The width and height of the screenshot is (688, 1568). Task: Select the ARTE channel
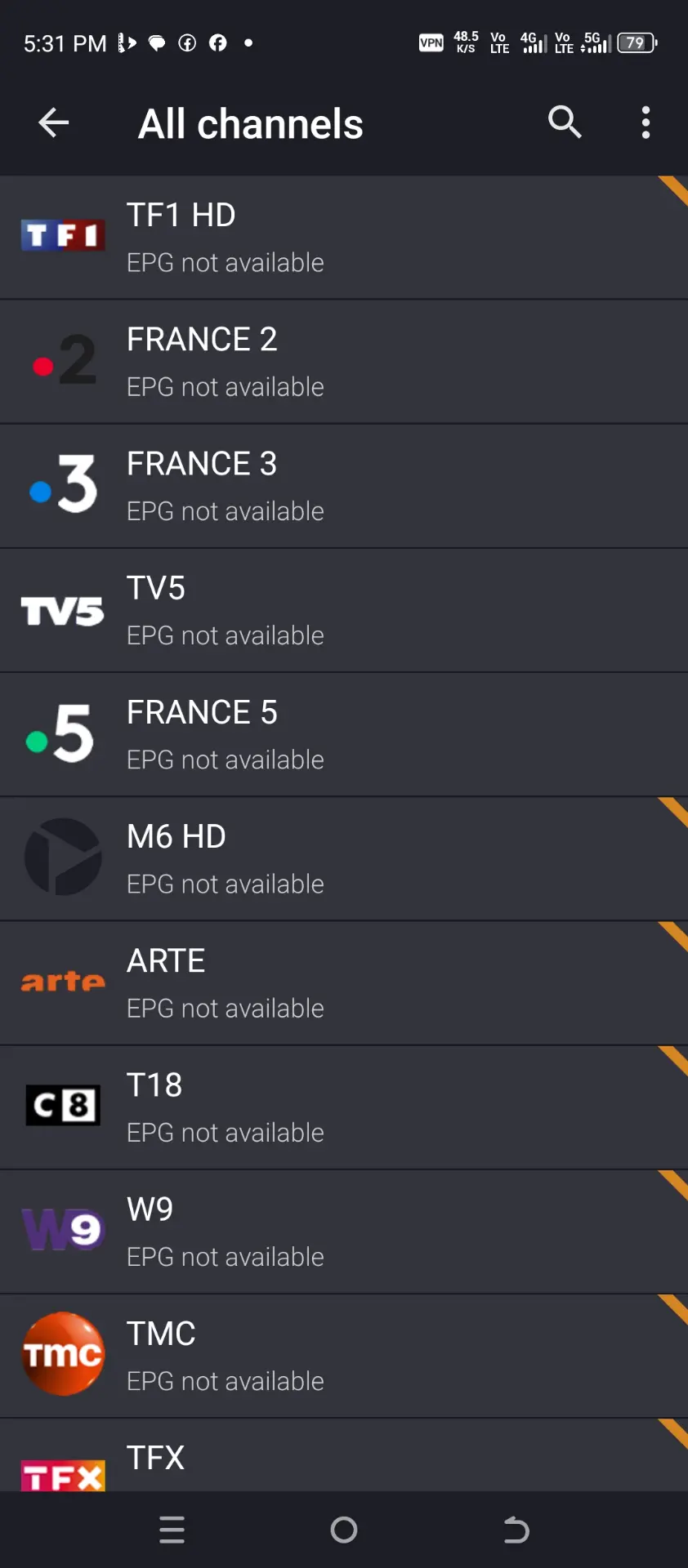click(x=344, y=982)
